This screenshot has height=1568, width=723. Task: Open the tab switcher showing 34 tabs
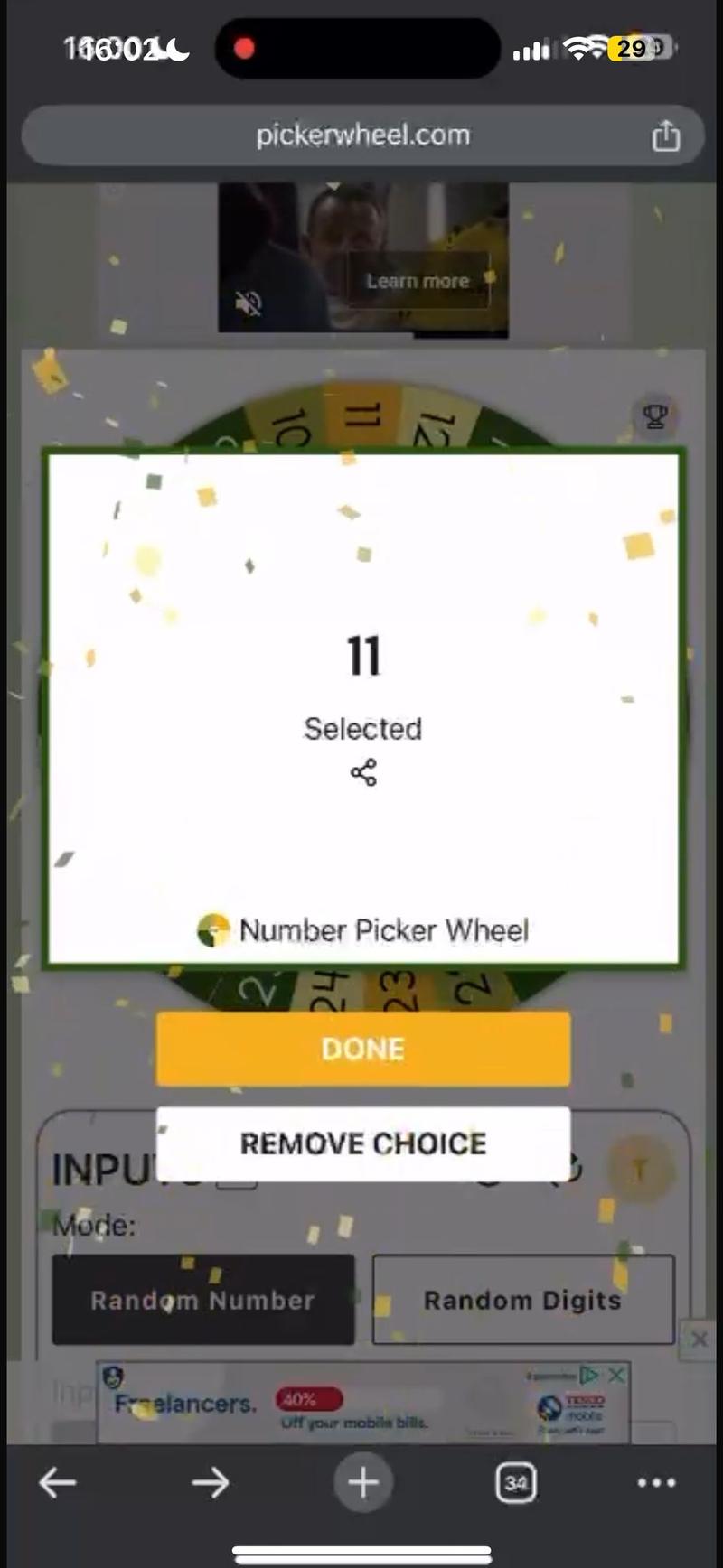pos(515,1482)
